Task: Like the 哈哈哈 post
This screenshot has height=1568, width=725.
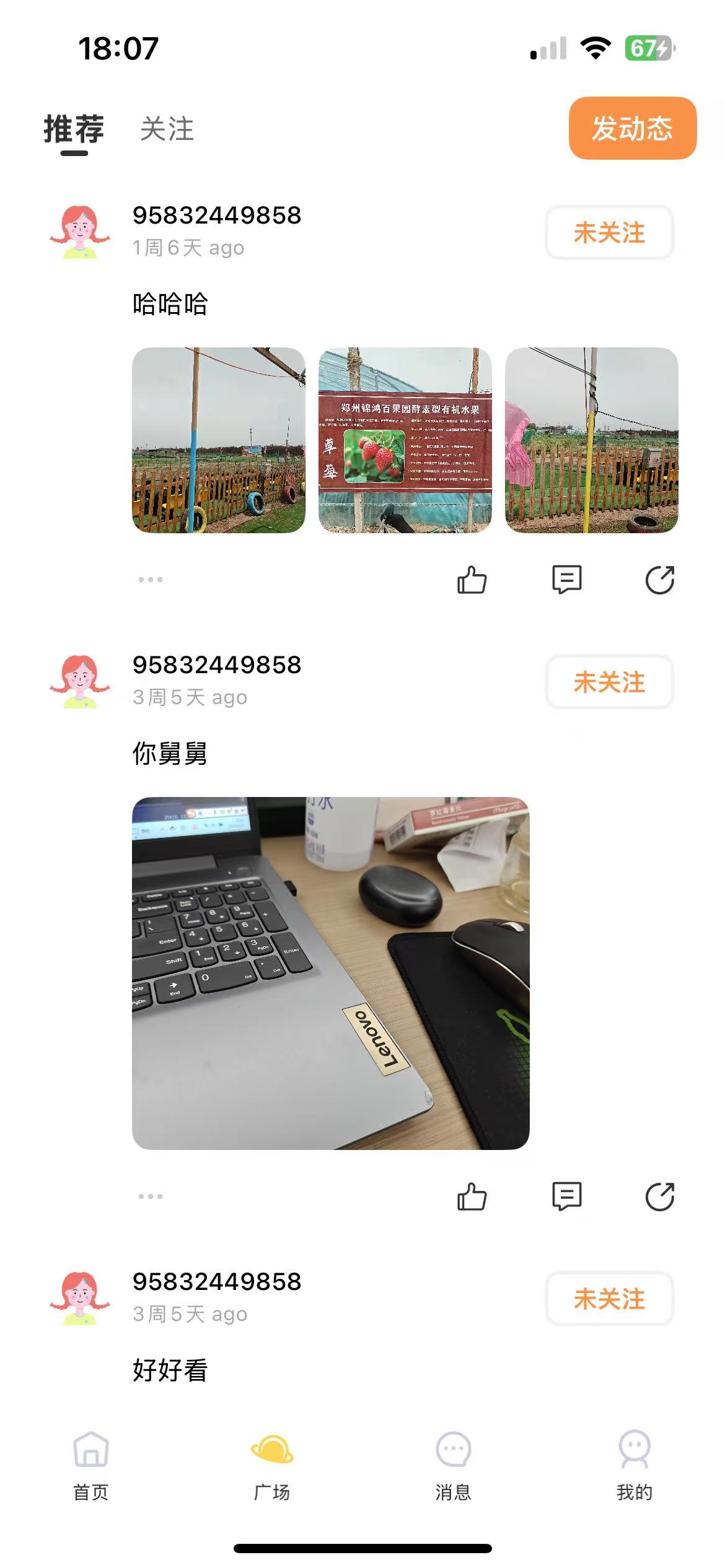Action: pos(472,580)
